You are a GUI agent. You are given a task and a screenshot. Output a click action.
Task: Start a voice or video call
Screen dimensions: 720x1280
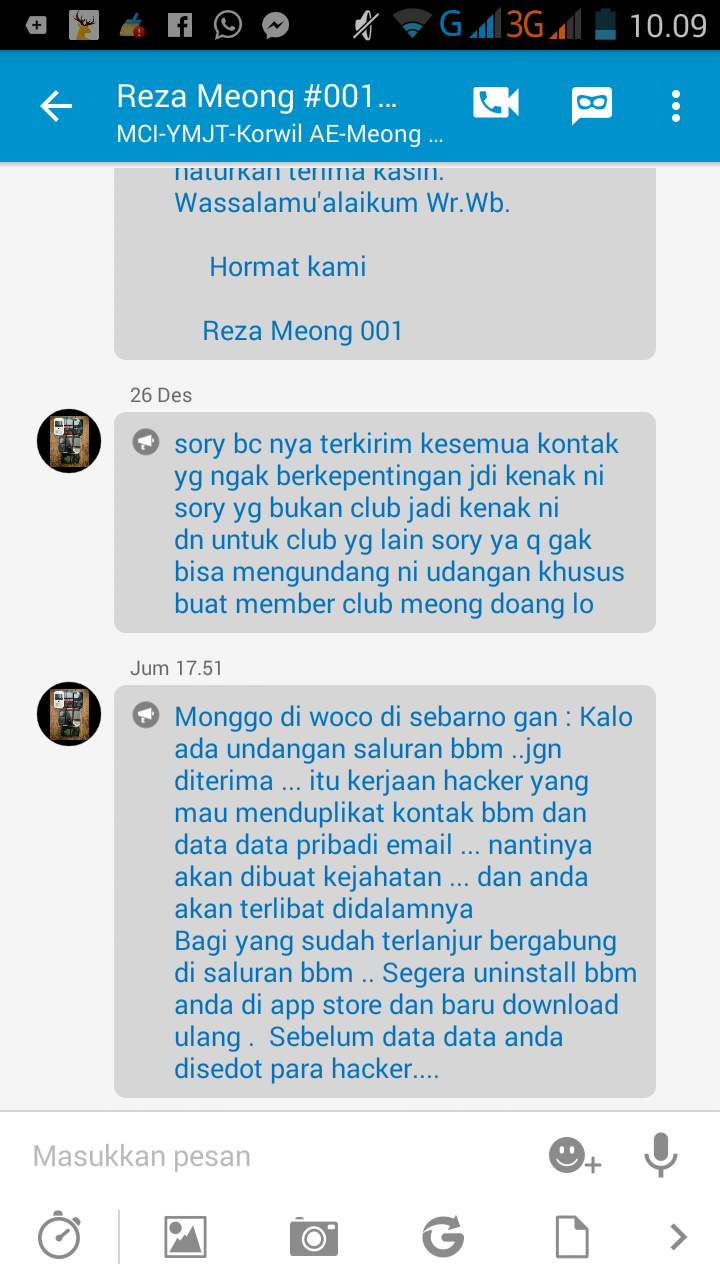[496, 104]
